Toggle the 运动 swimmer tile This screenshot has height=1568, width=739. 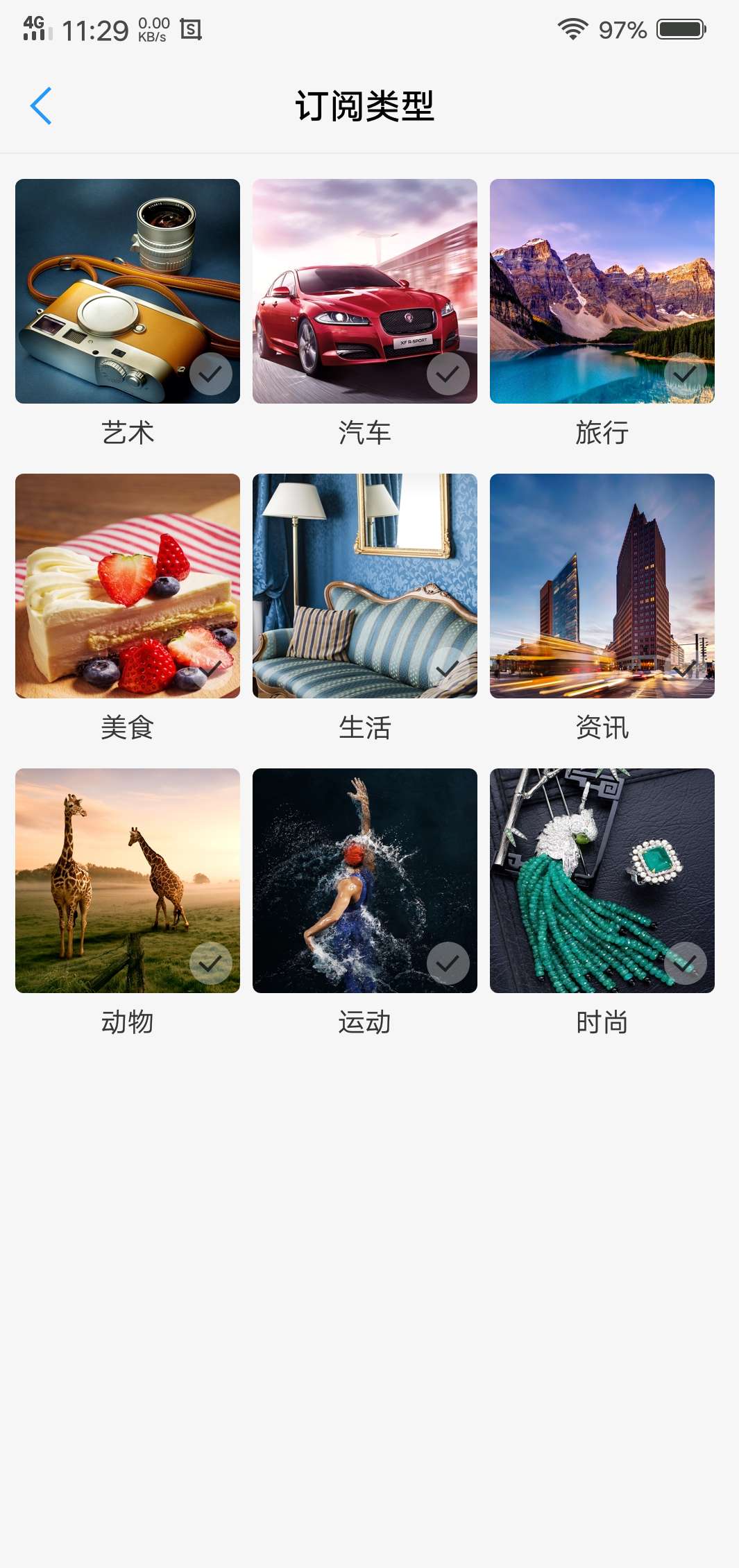click(x=365, y=881)
